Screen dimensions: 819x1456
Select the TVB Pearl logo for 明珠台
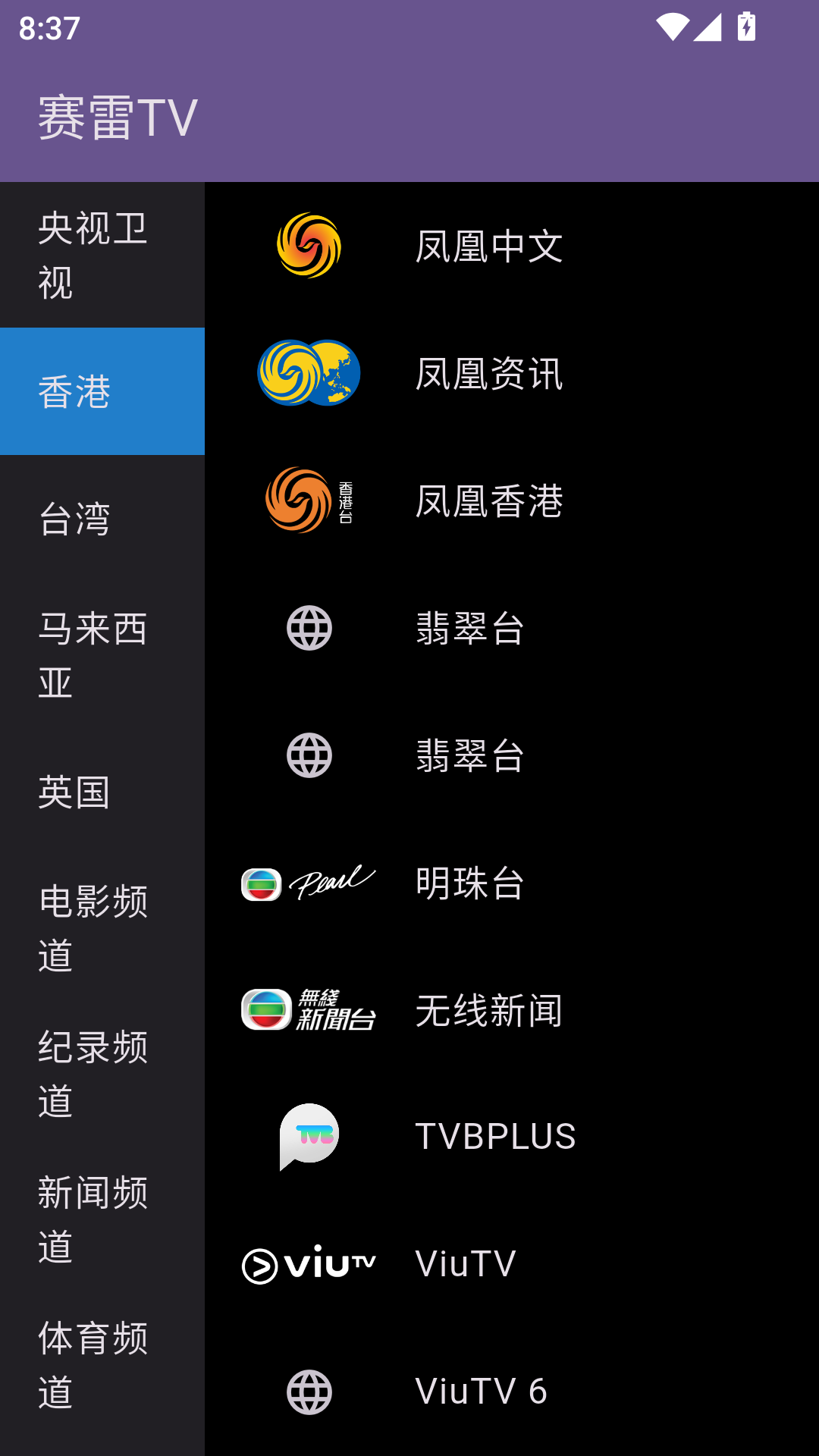click(306, 881)
